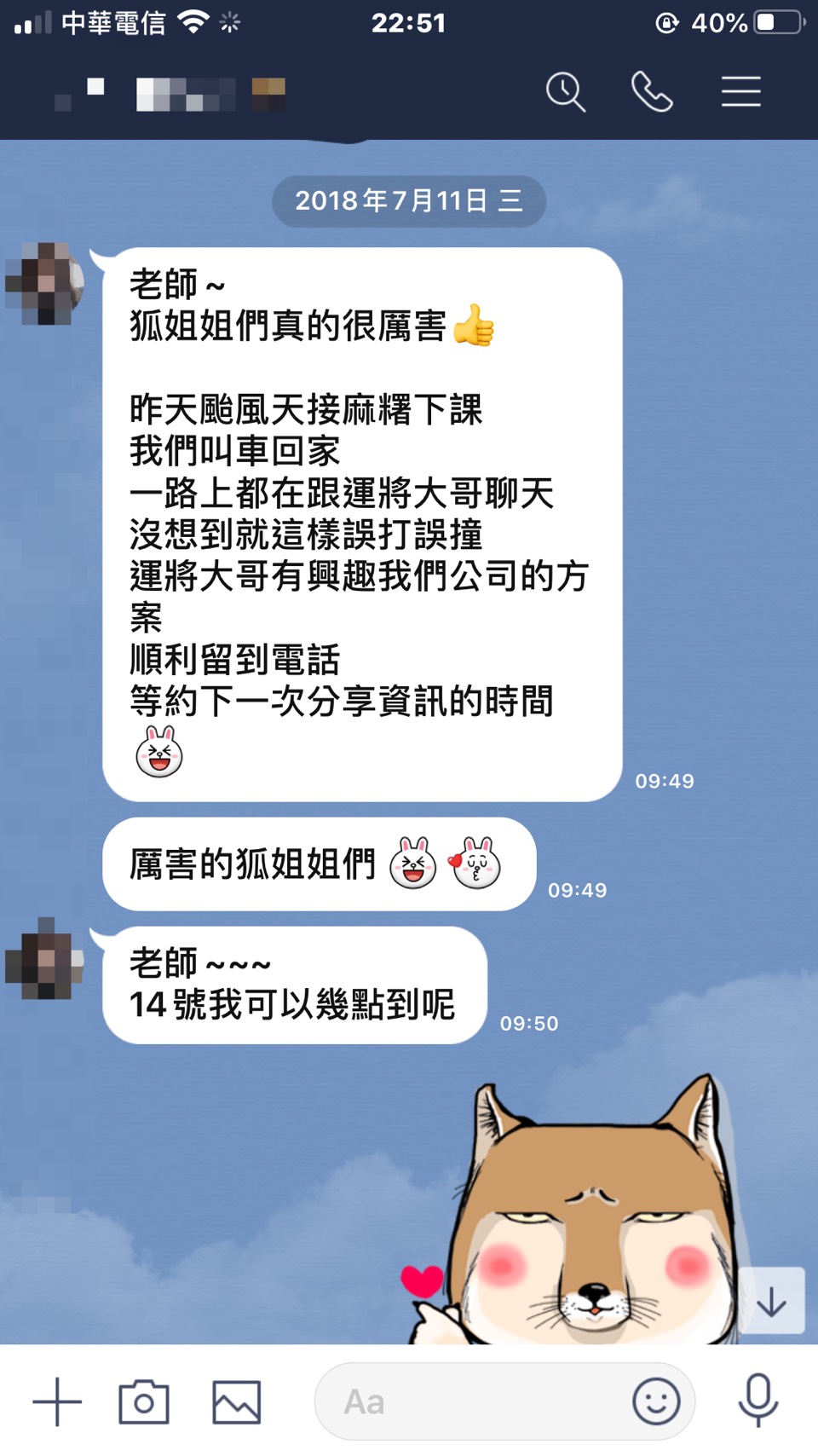818x1456 pixels.
Task: Open the plus attachment menu
Action: click(x=57, y=1401)
